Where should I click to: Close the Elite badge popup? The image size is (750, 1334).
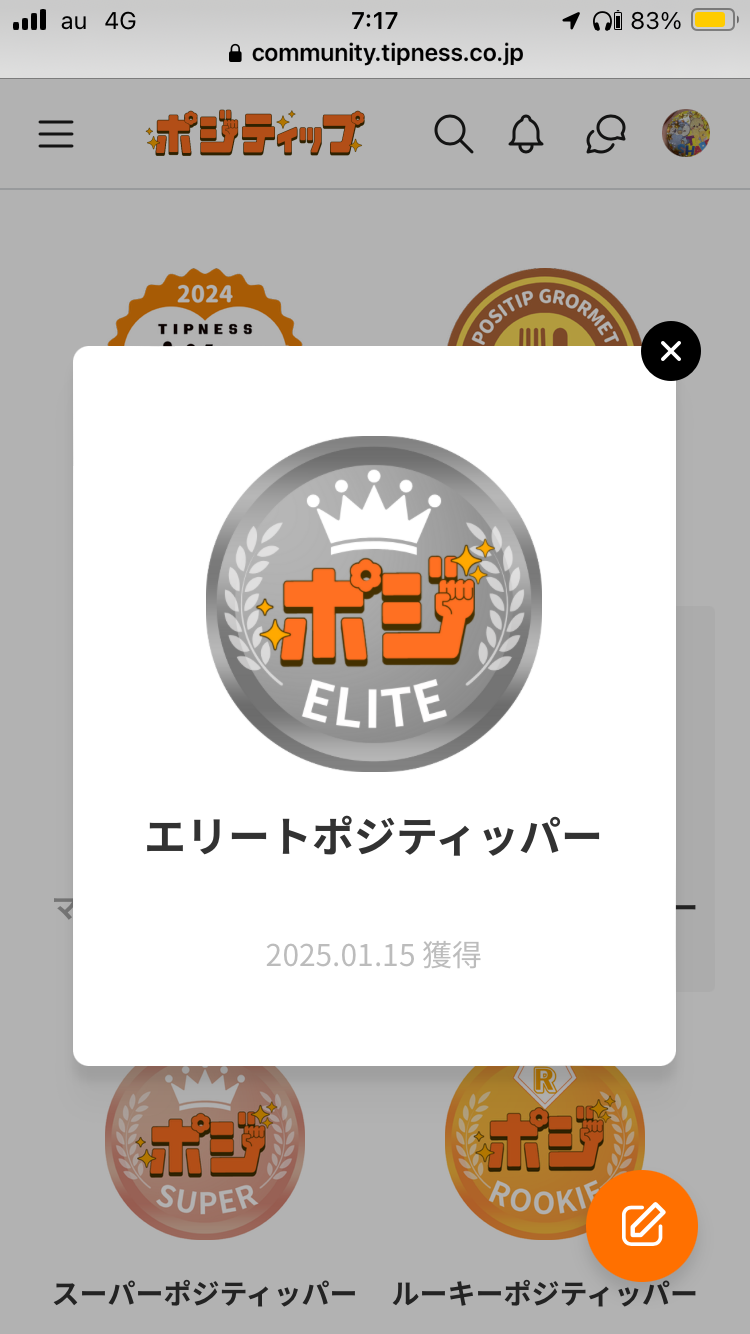click(670, 351)
